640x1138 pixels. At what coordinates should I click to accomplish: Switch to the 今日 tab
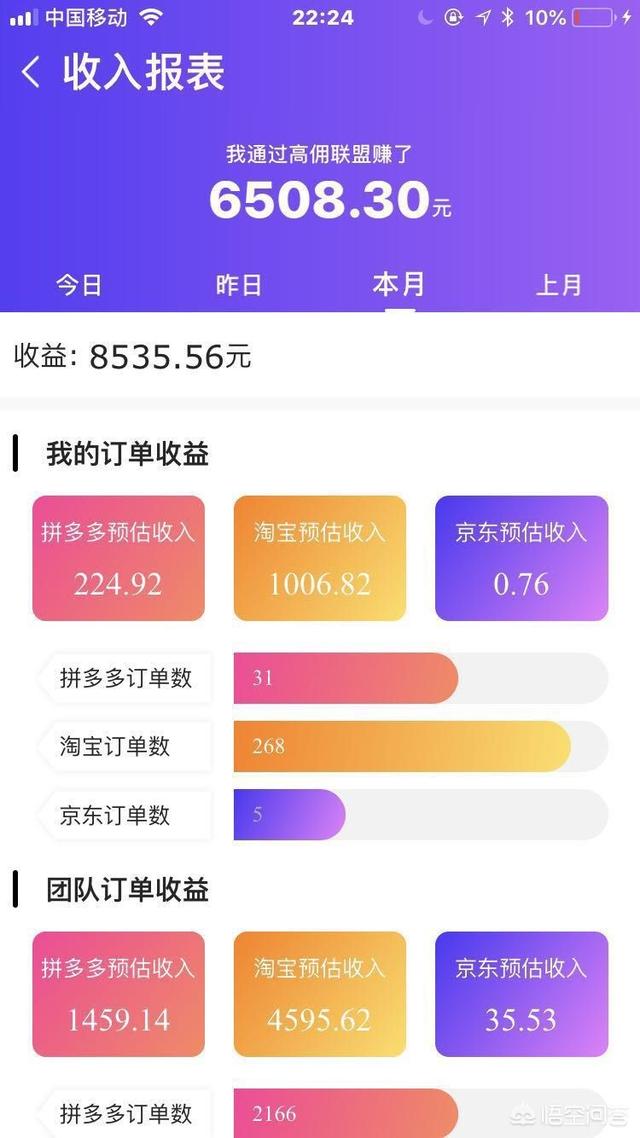coord(79,285)
